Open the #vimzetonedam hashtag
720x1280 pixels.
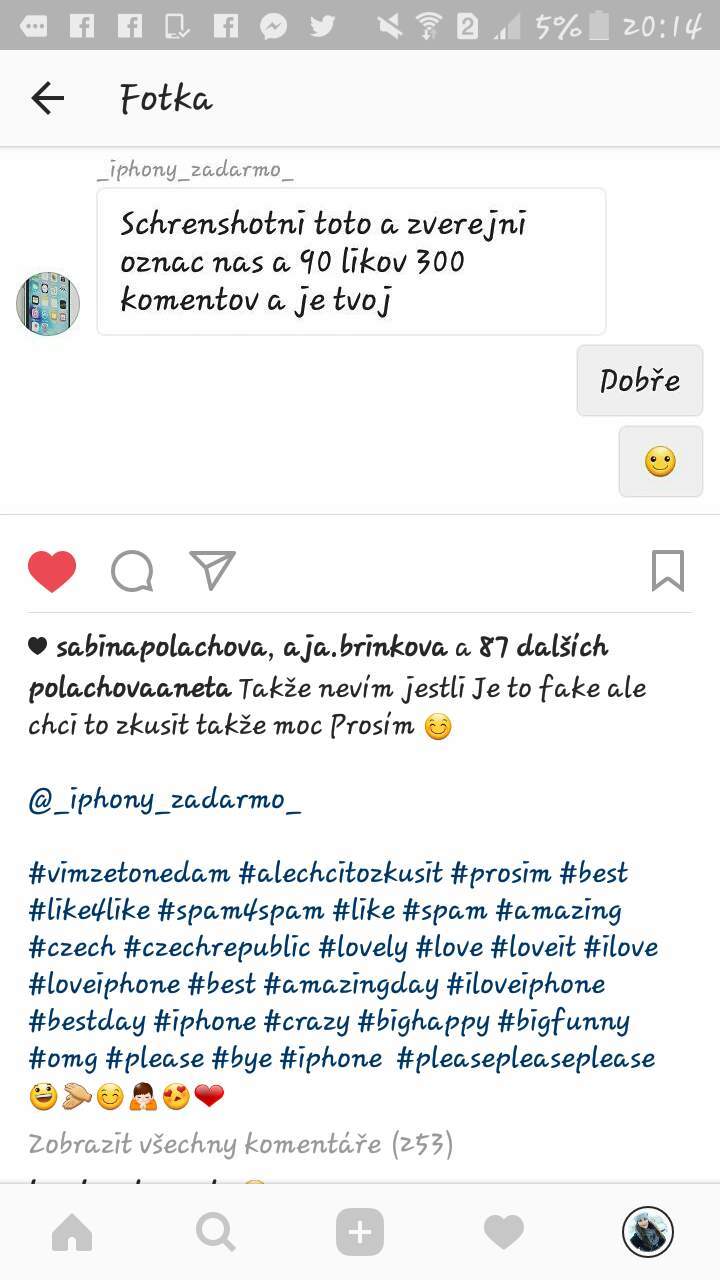[x=129, y=873]
